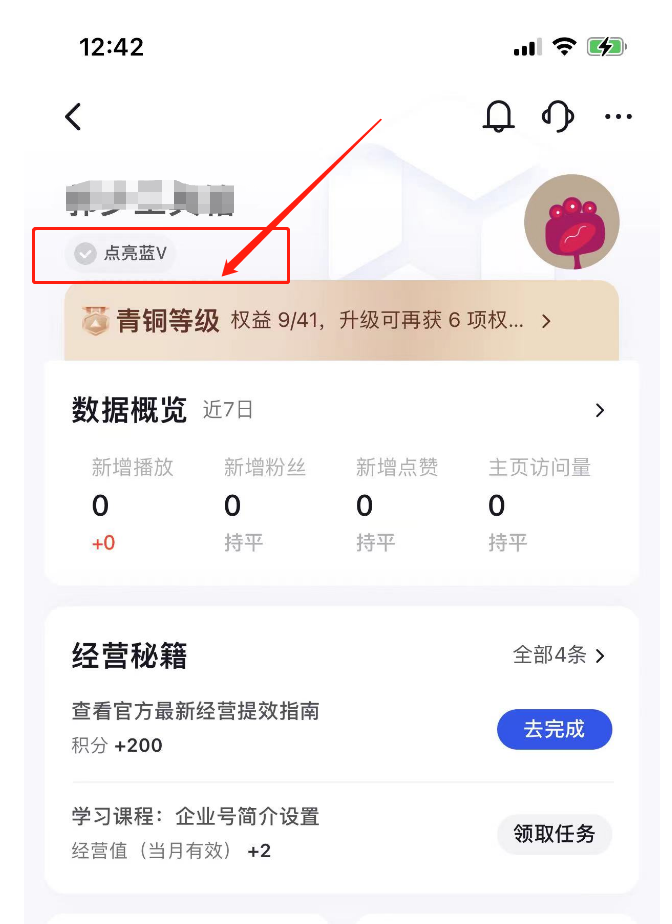Open the profile avatar picture
Image resolution: width=672 pixels, height=924 pixels.
[x=571, y=222]
